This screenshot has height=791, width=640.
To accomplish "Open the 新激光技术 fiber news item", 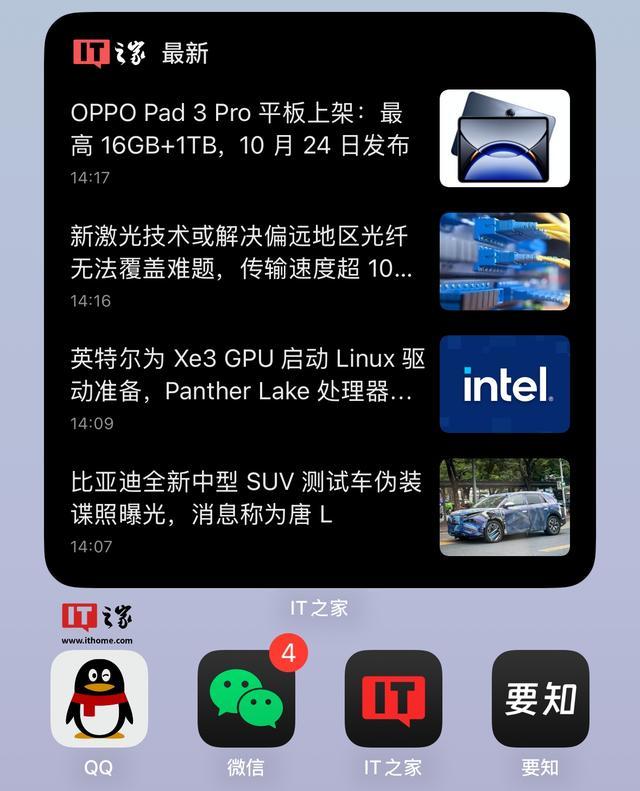I will [240, 252].
